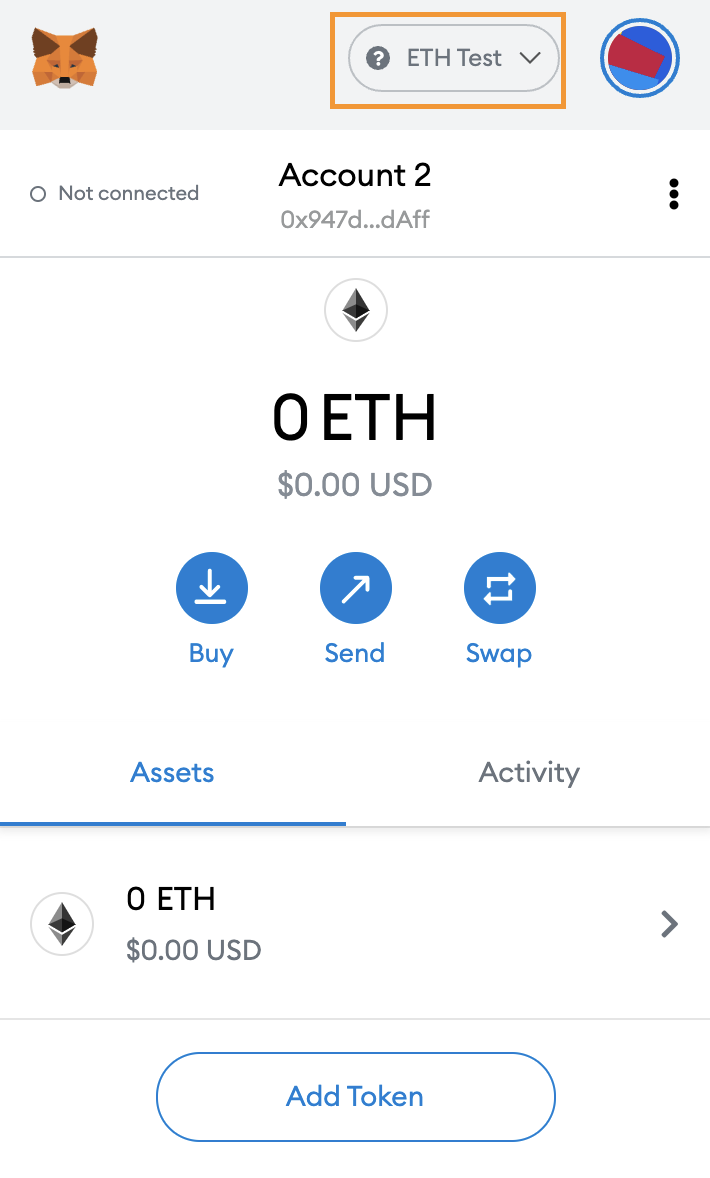Tap Add Token
The width and height of the screenshot is (710, 1178).
[x=355, y=1097]
